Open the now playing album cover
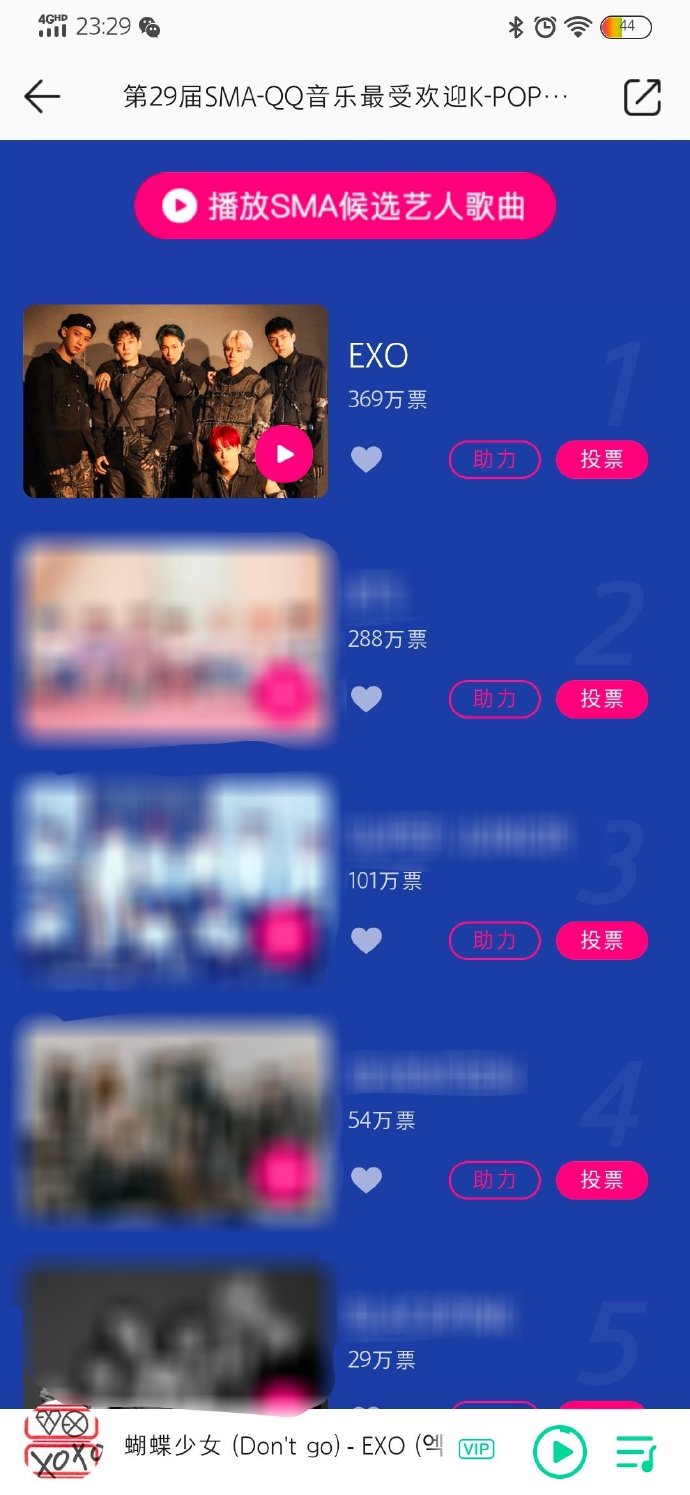This screenshot has width=690, height=1495. (x=62, y=1446)
